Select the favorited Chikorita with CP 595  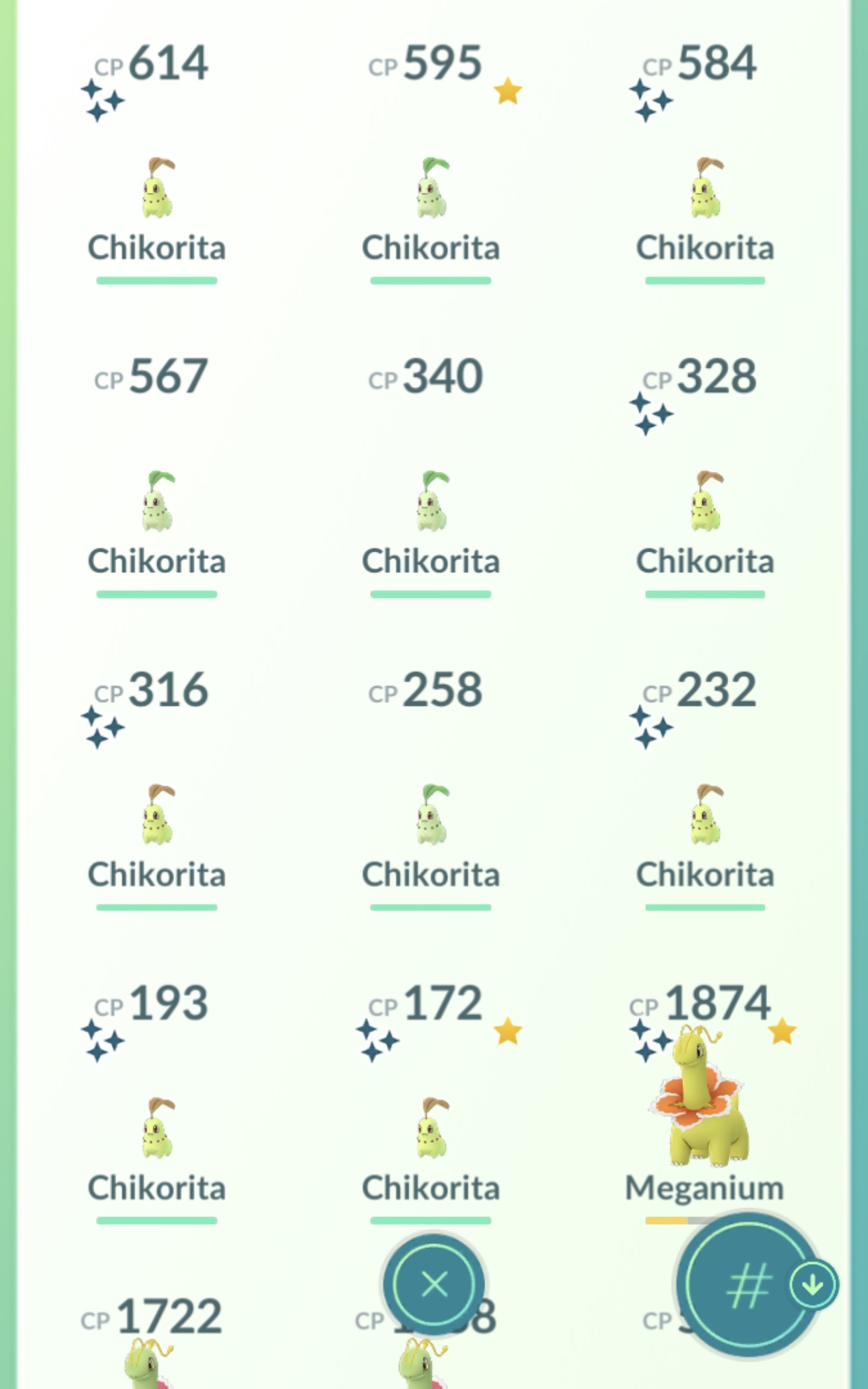point(432,189)
